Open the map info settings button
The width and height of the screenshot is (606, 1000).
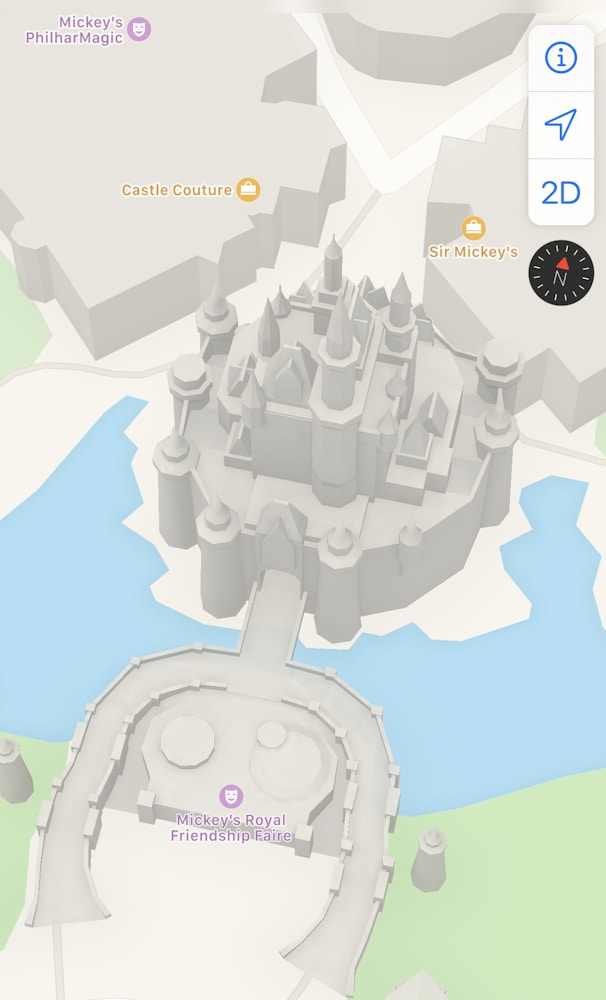(561, 58)
